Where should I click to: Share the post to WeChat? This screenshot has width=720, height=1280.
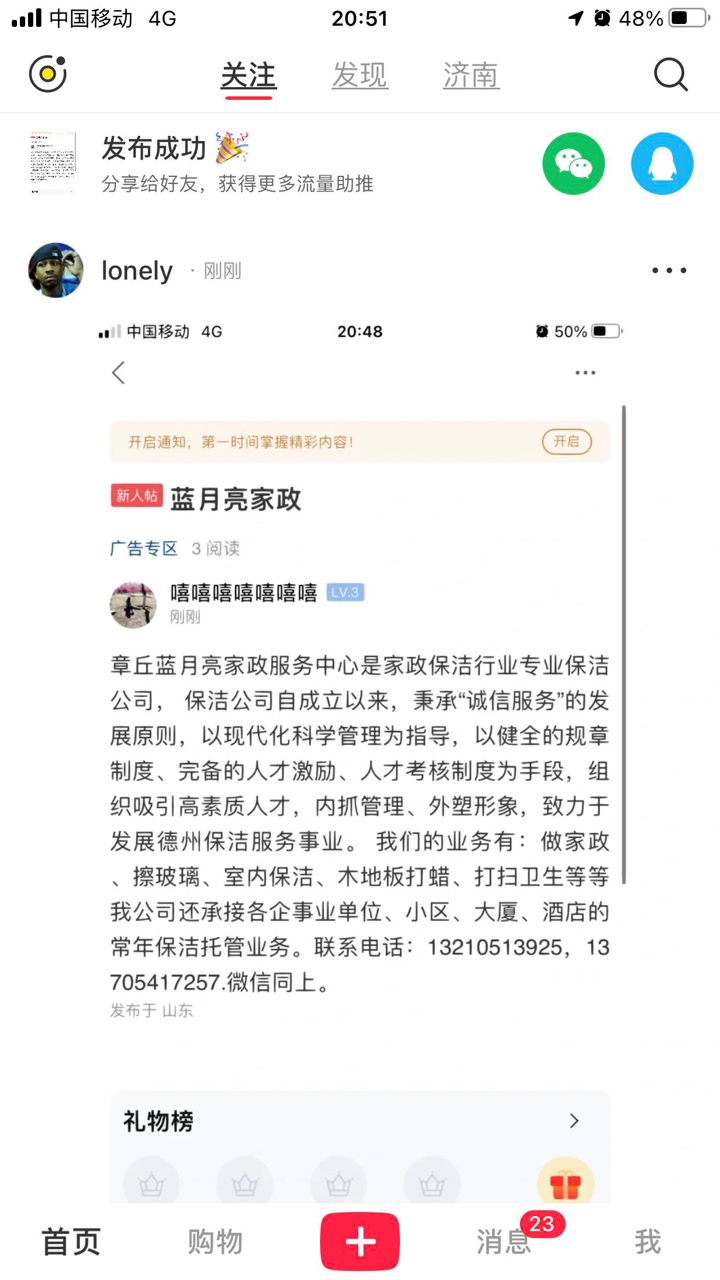574,163
